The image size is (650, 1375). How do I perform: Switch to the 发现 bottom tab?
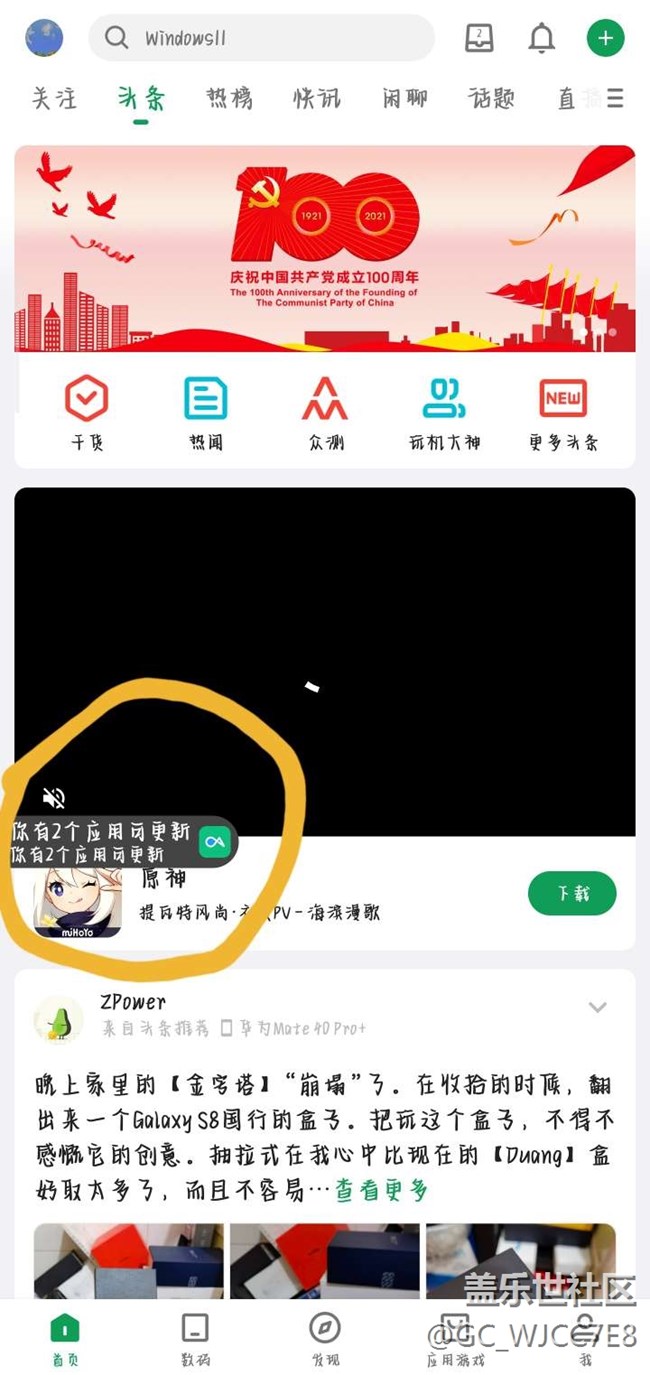(325, 1339)
